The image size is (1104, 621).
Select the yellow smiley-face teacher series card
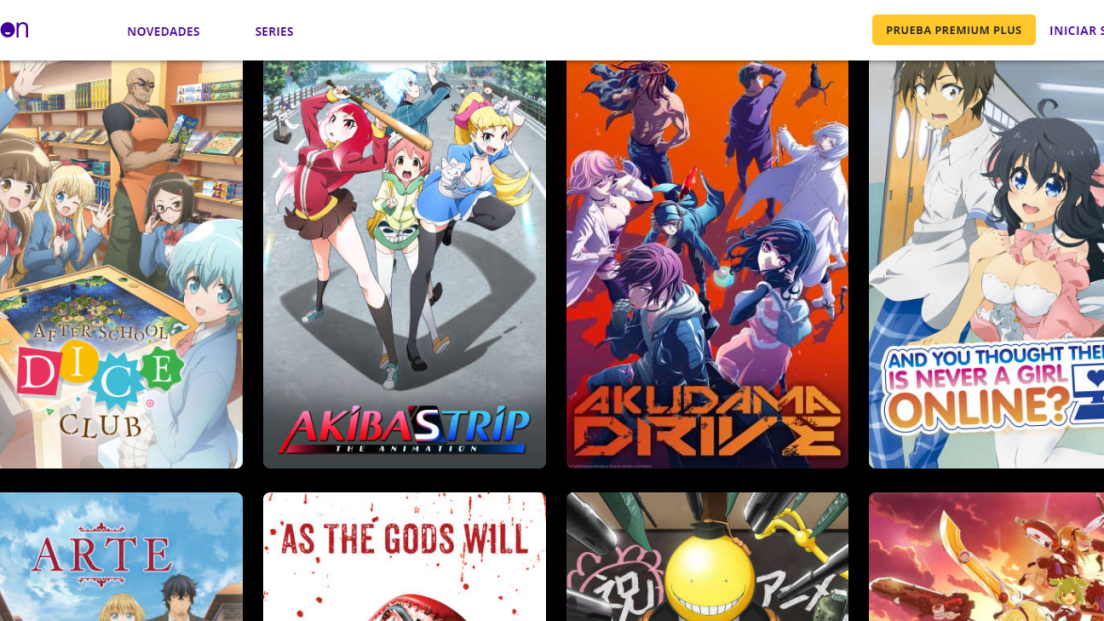[x=707, y=556]
